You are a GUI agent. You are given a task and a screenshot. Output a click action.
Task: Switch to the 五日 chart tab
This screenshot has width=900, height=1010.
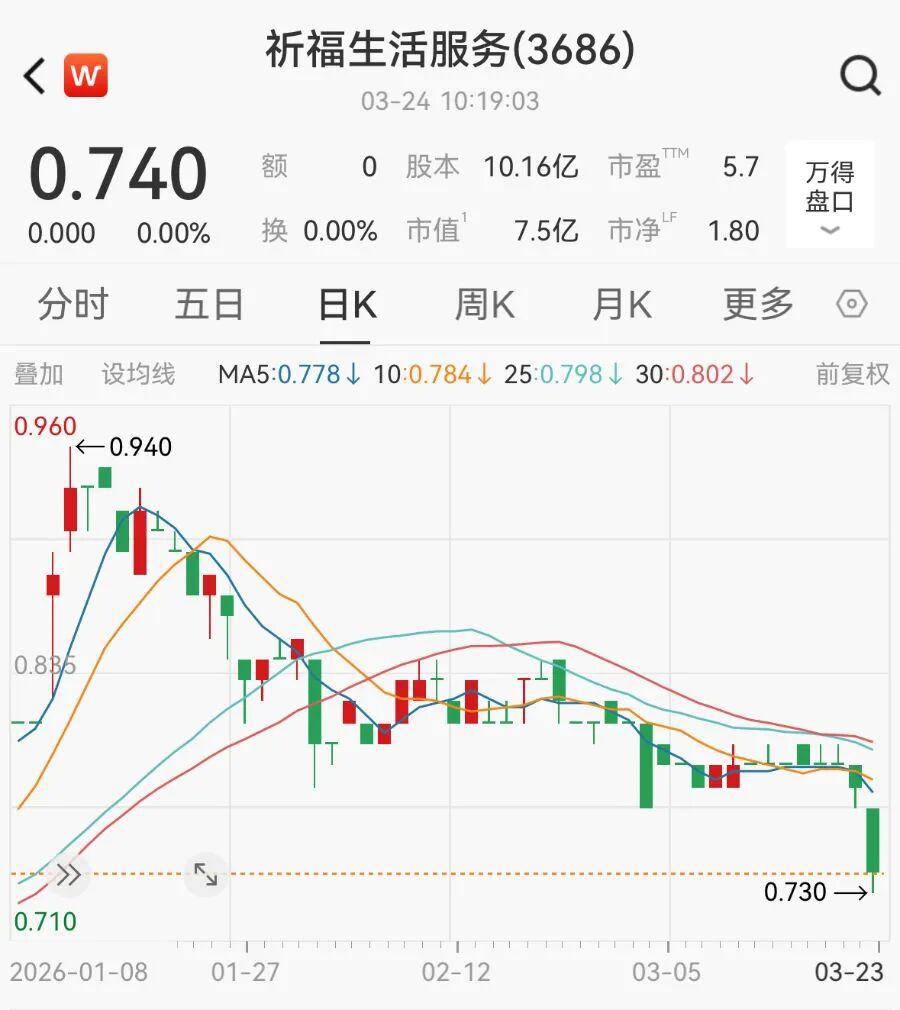[x=209, y=304]
